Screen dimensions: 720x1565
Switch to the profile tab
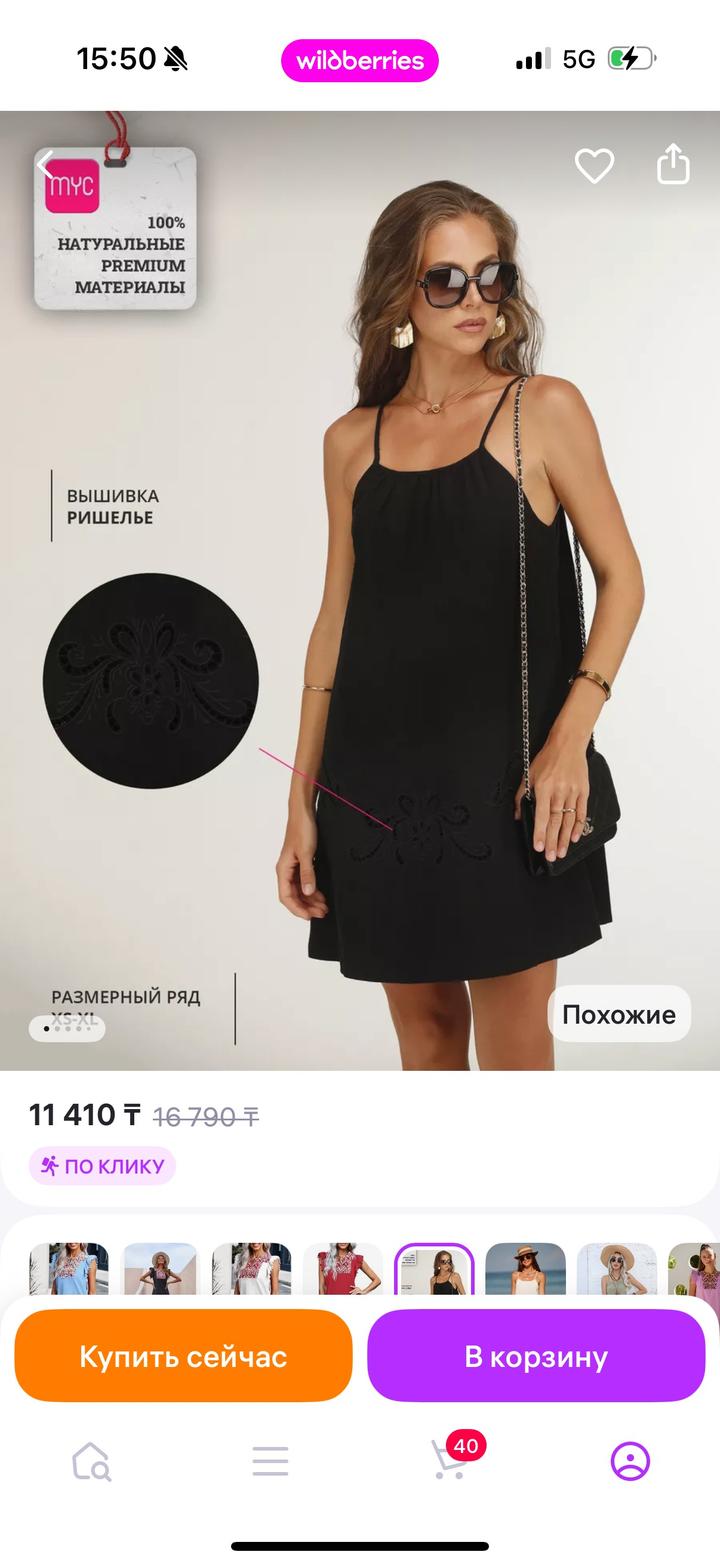(x=630, y=1461)
